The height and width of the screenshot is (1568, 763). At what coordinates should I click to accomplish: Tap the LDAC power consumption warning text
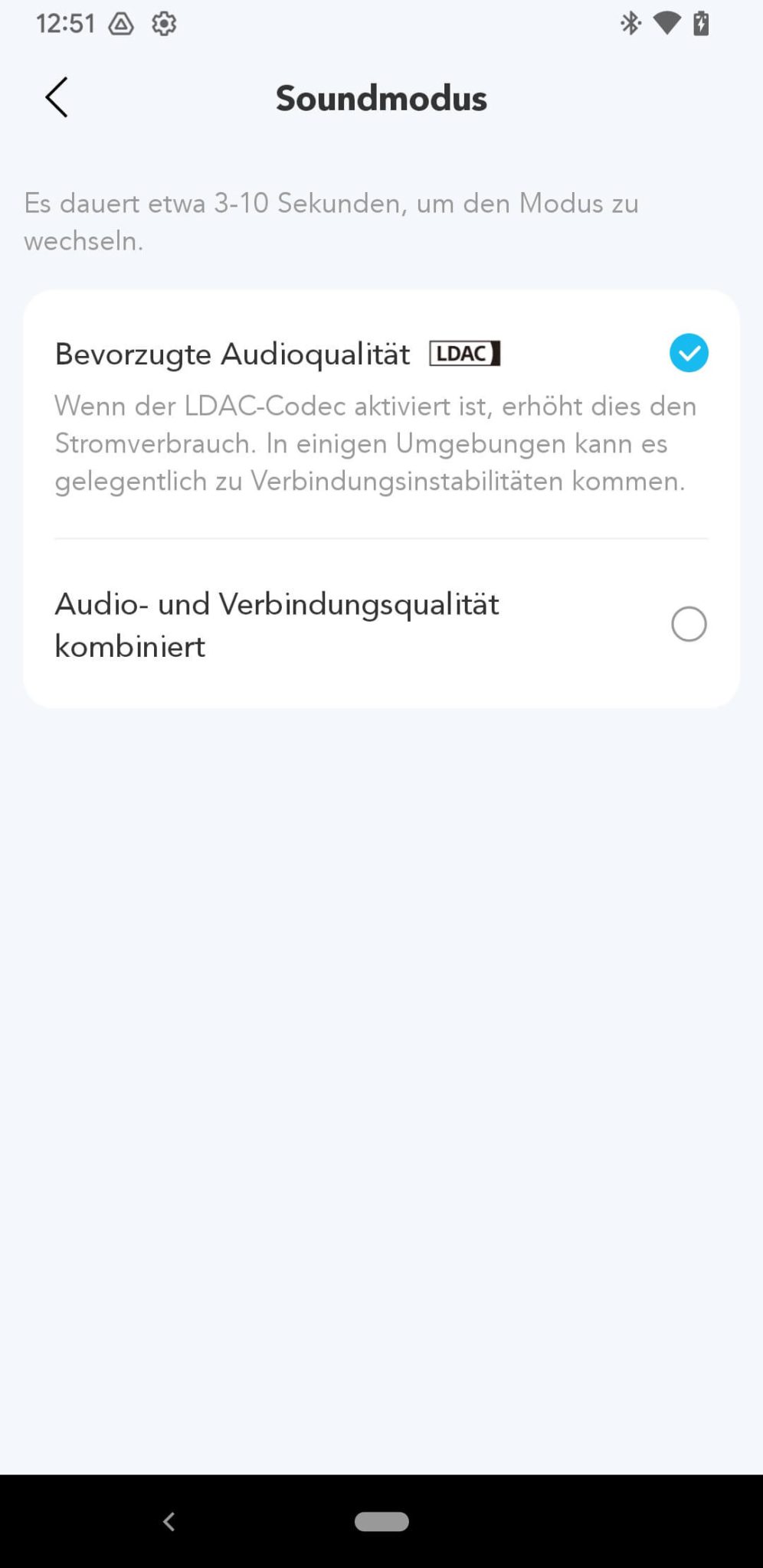click(375, 443)
